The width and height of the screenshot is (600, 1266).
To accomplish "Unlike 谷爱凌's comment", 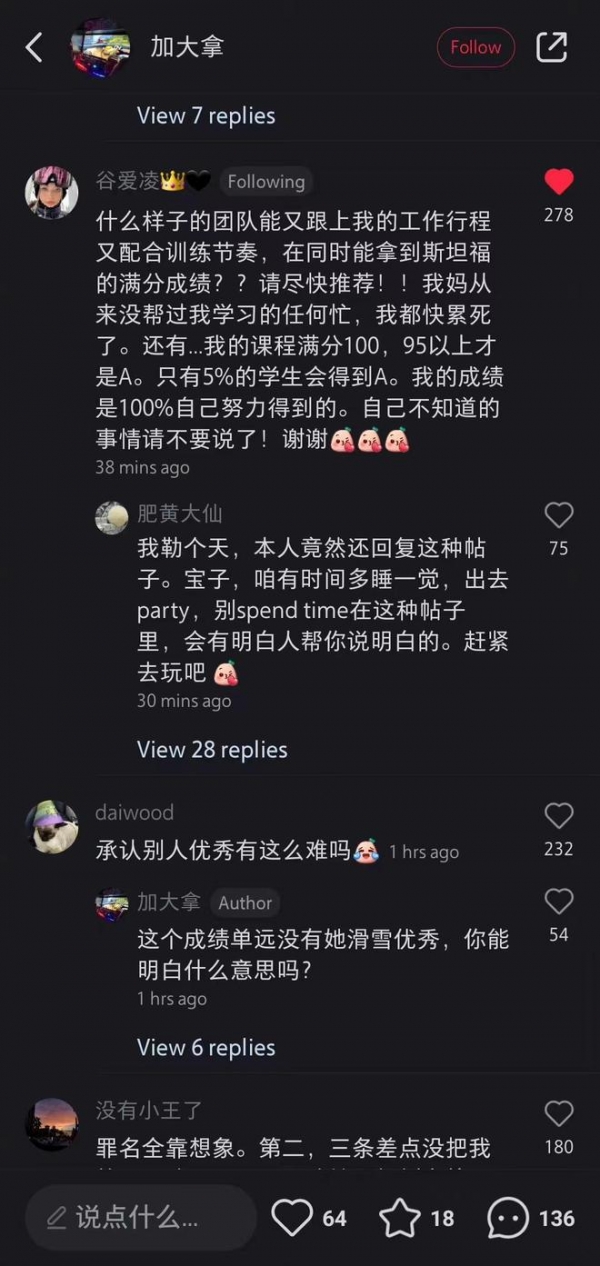I will [x=558, y=182].
